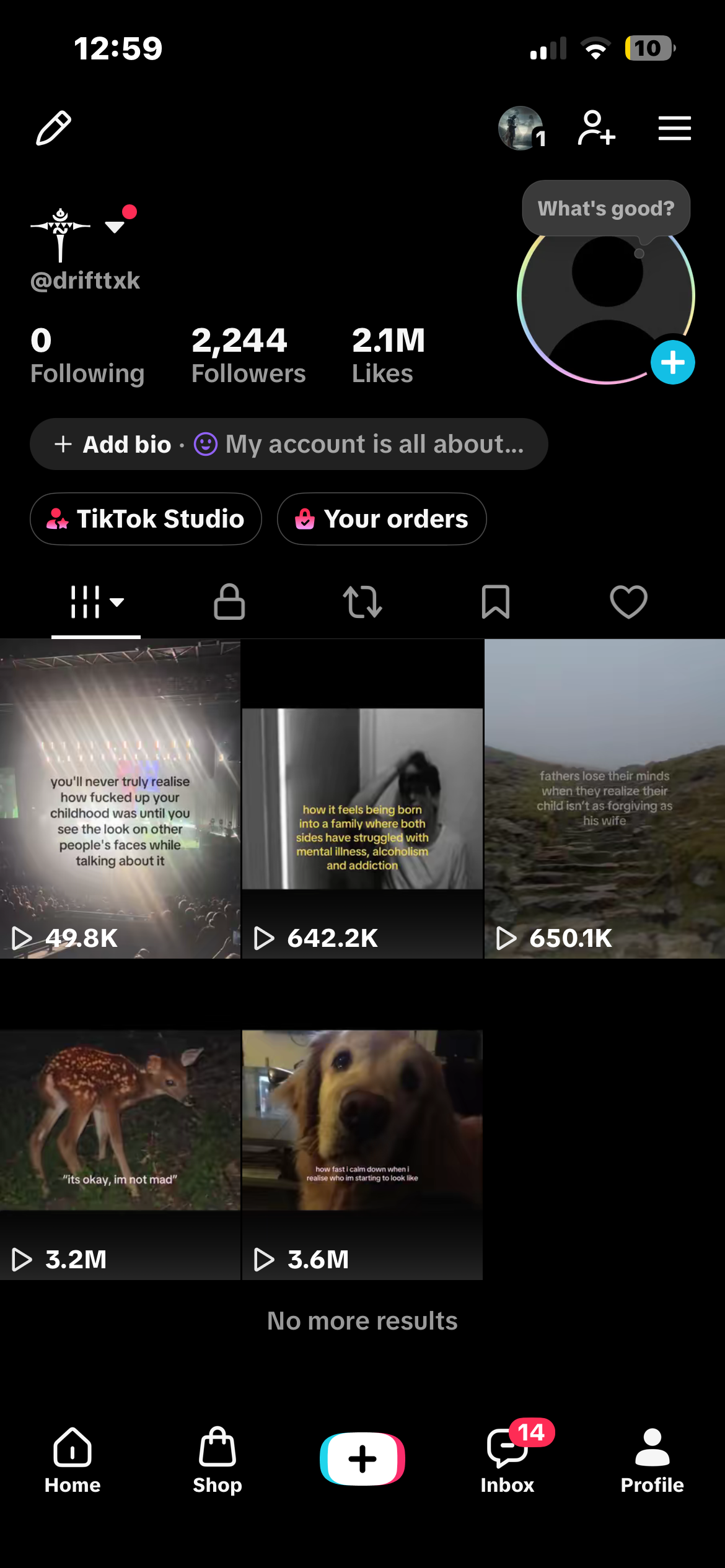Switch to the private videos lock tab

[x=229, y=601]
